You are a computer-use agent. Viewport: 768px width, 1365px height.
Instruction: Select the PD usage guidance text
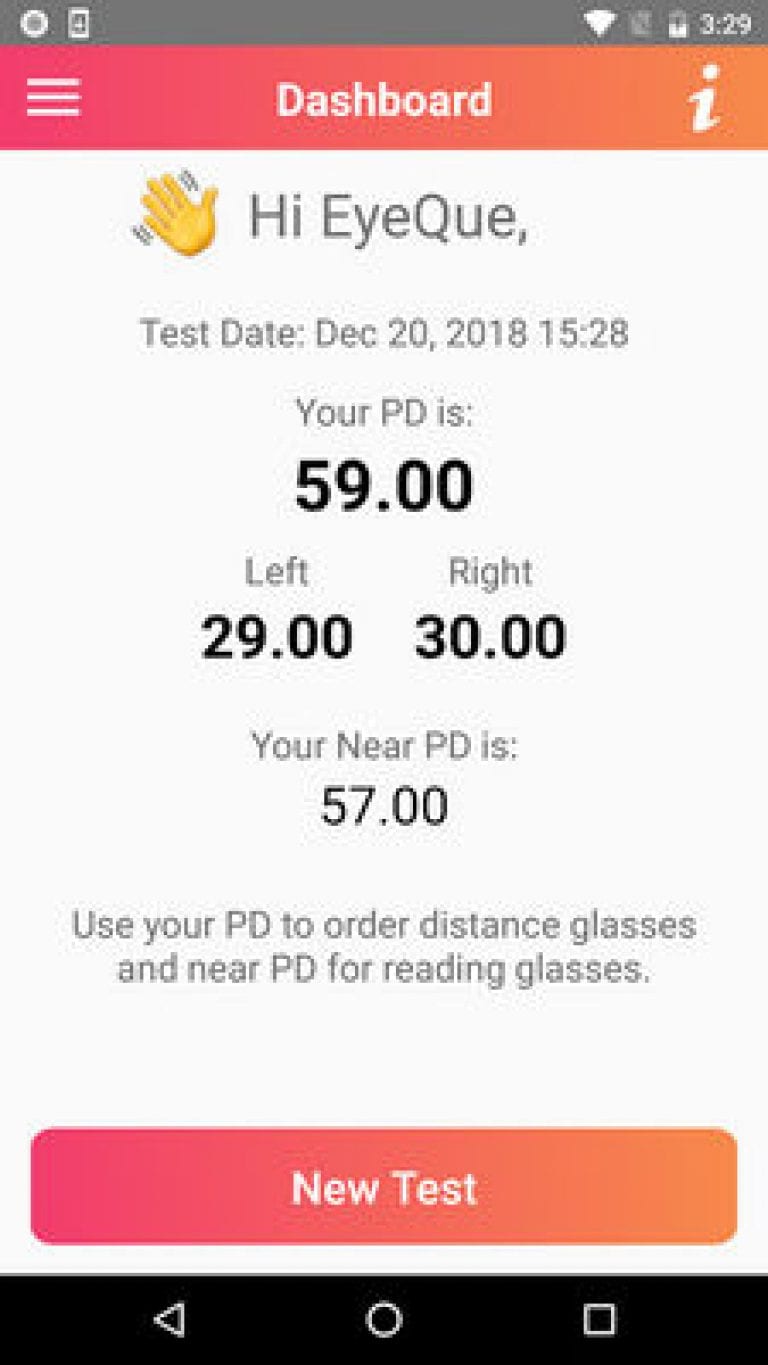tap(384, 946)
